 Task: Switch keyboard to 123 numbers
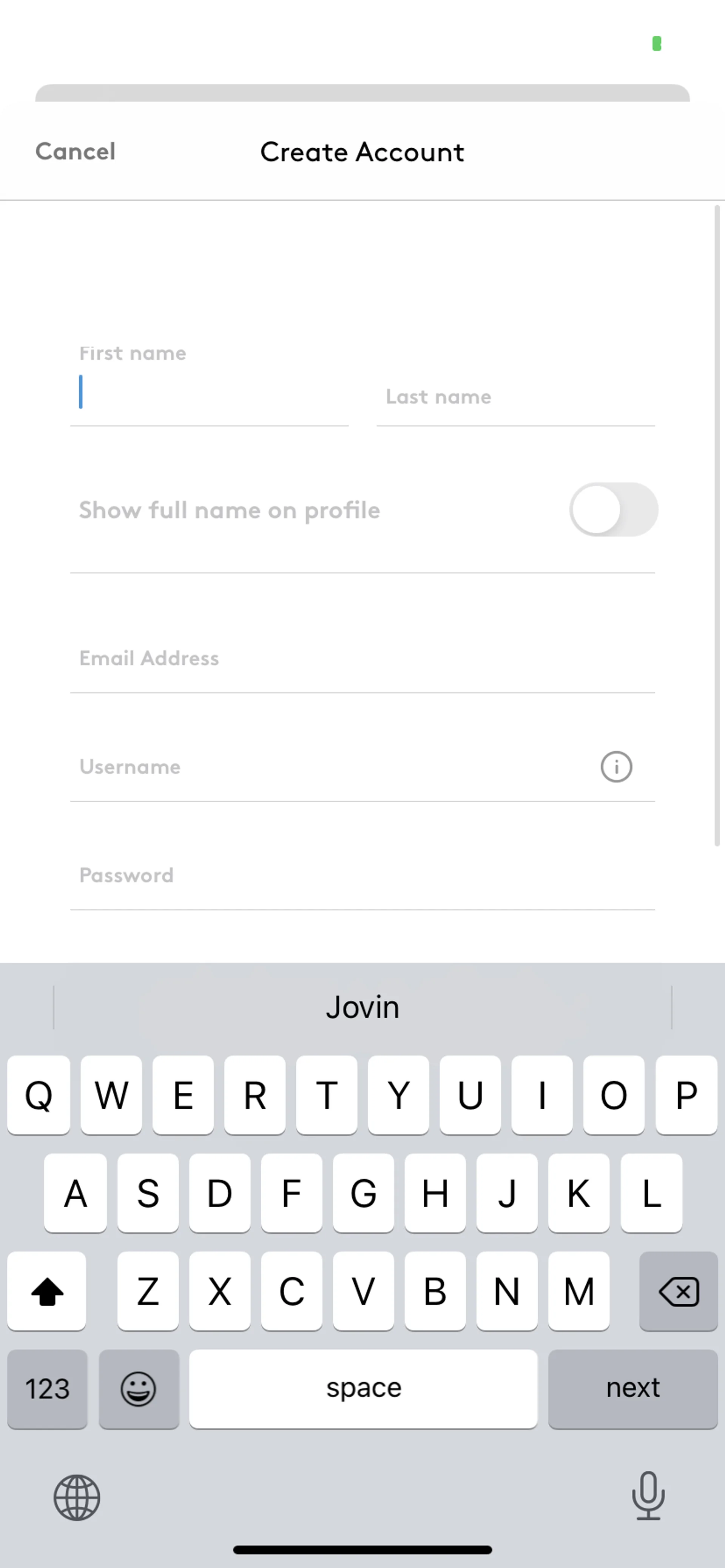point(48,1388)
